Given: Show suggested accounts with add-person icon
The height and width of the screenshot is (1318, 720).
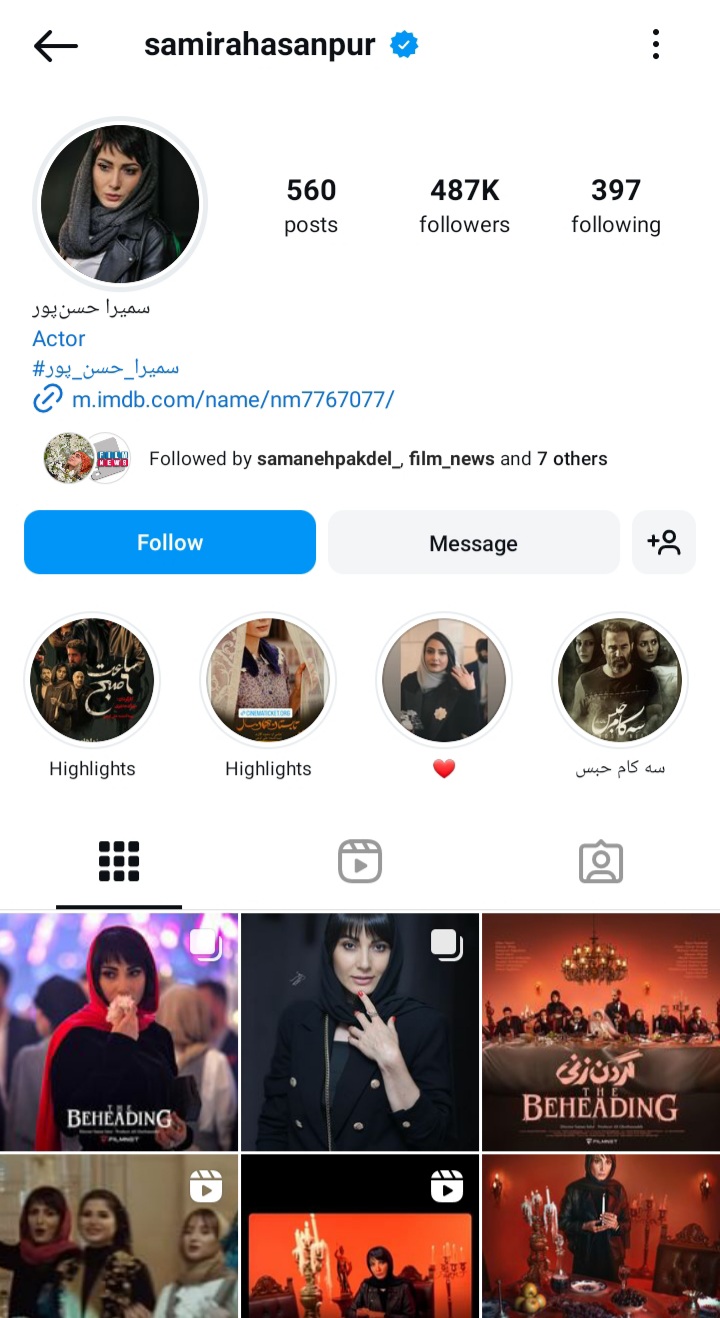Looking at the screenshot, I should [x=664, y=542].
